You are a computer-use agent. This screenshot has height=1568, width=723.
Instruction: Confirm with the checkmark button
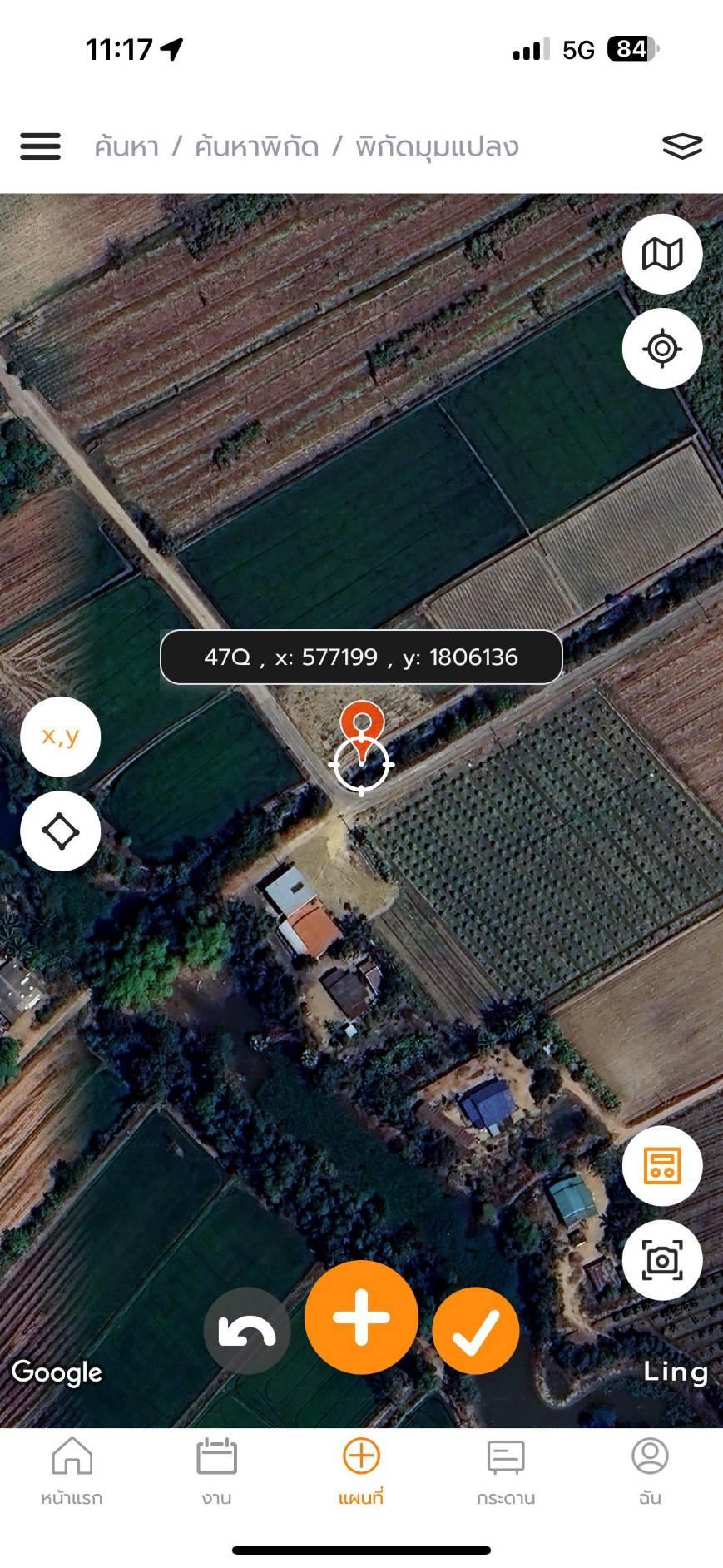pyautogui.click(x=476, y=1331)
